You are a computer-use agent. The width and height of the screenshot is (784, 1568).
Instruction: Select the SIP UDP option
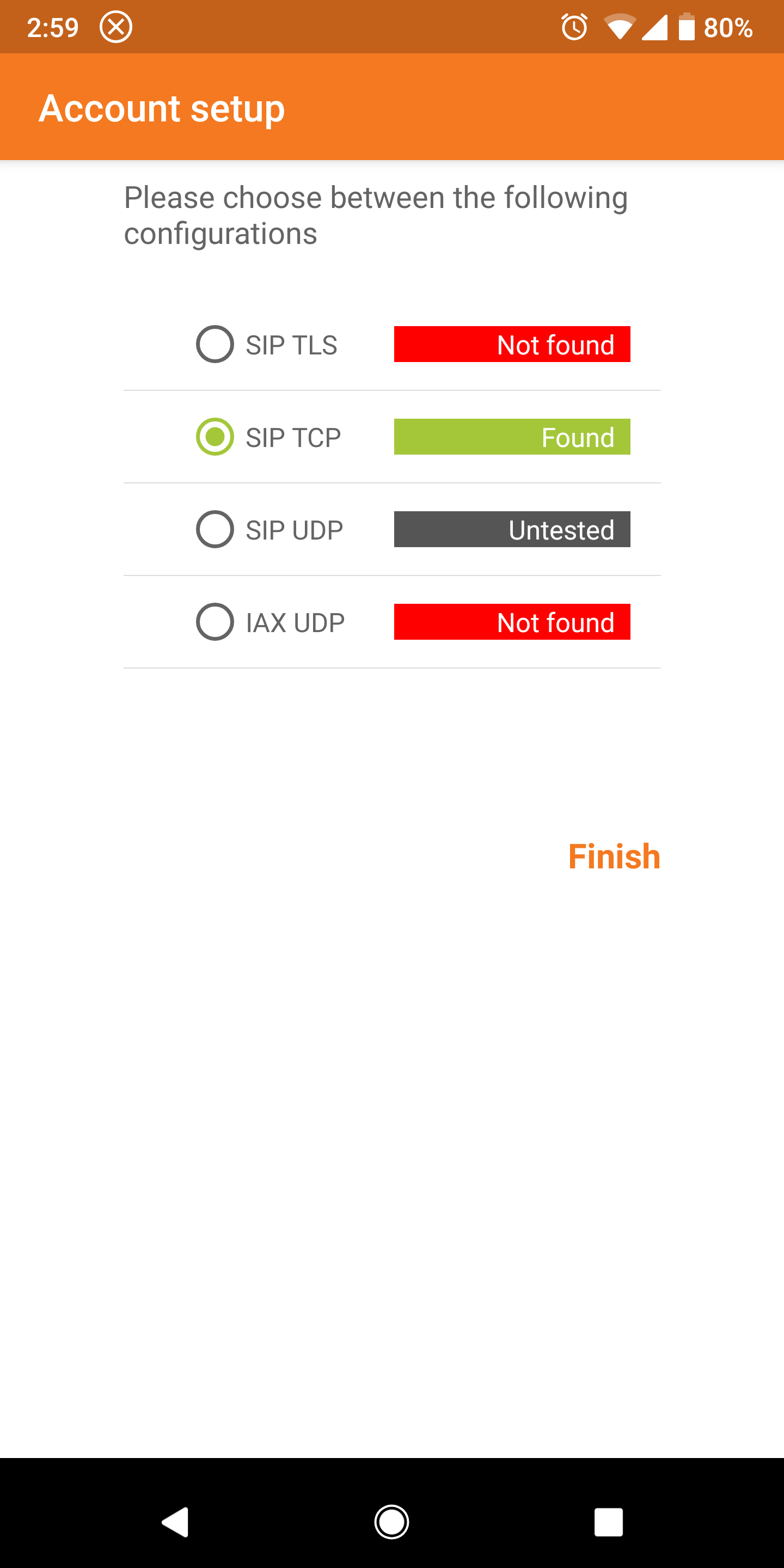(x=215, y=530)
